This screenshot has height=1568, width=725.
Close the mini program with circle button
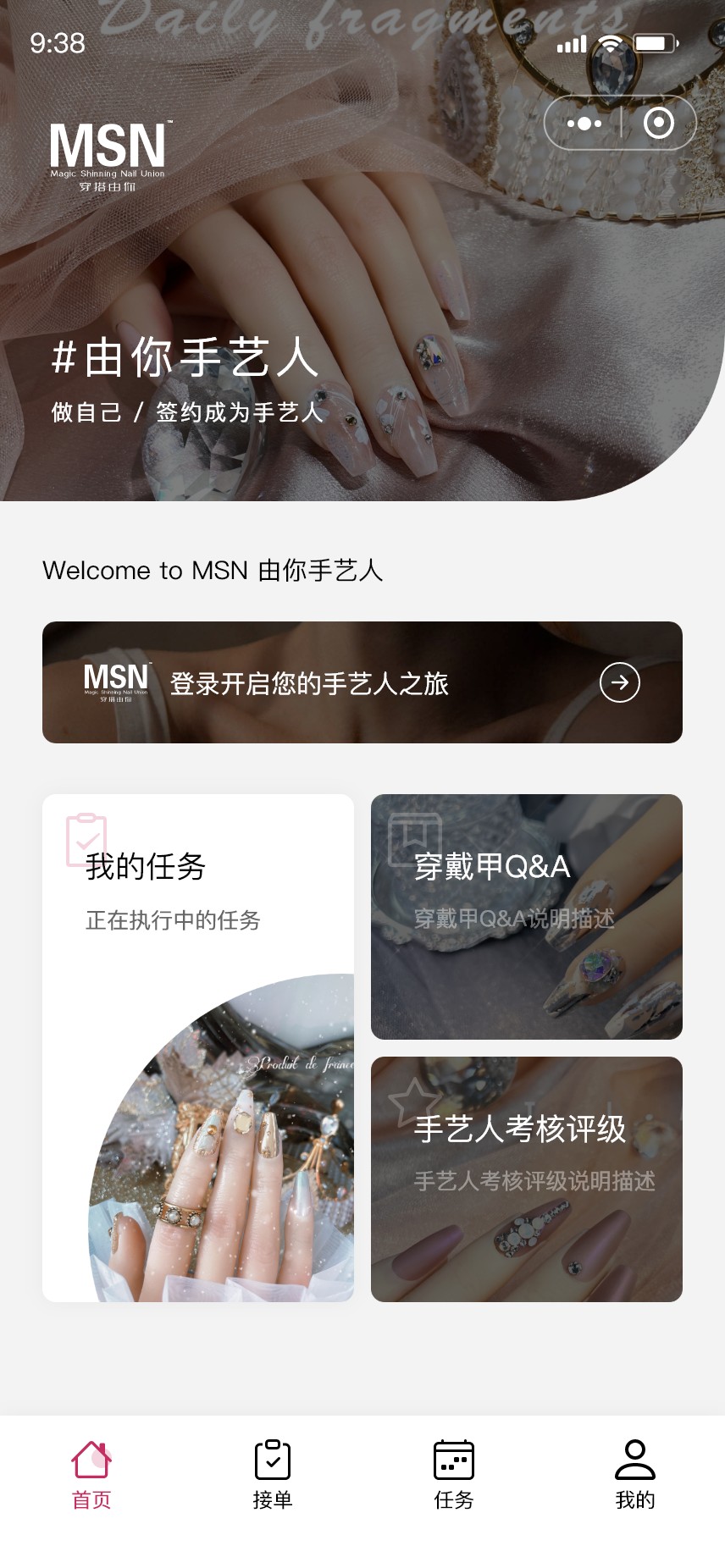point(658,124)
